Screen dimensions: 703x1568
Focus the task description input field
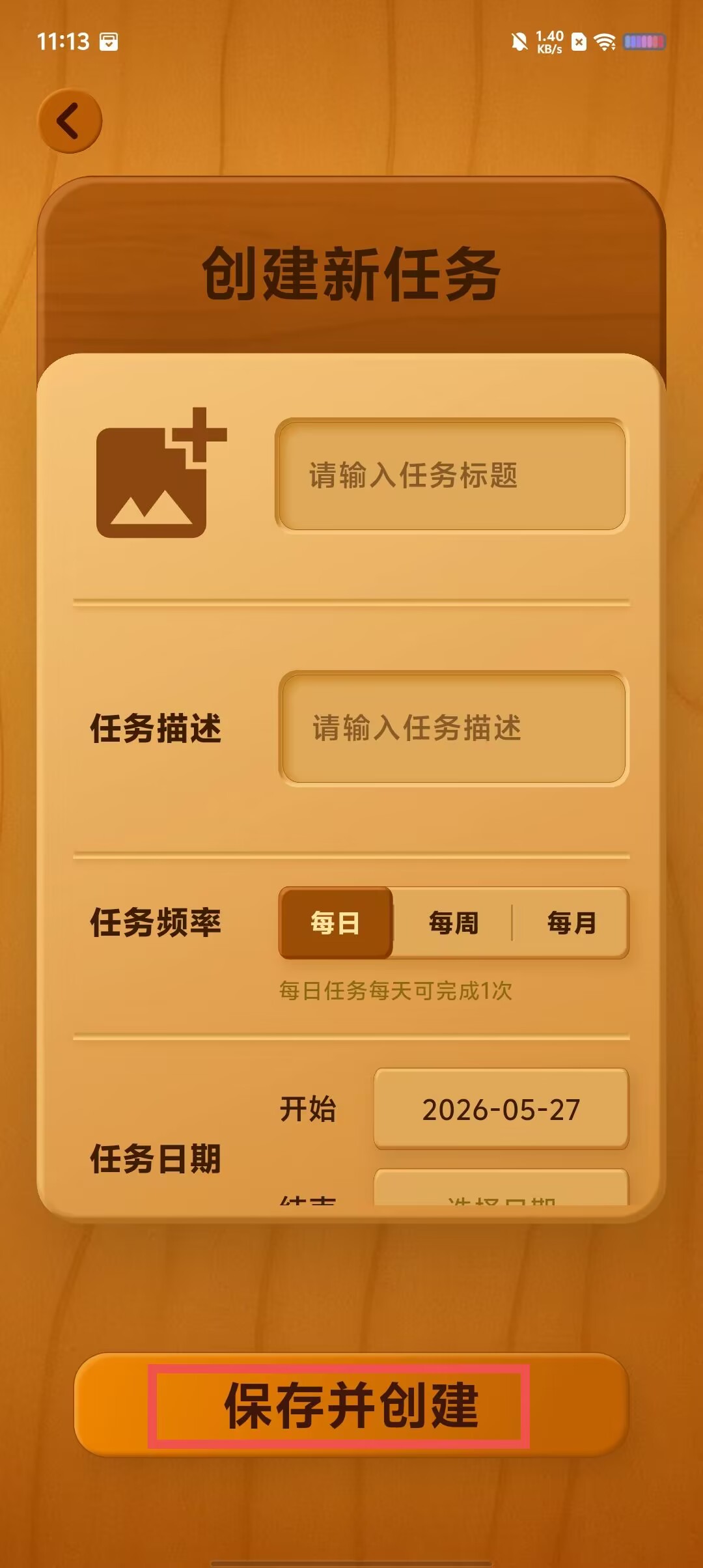[x=454, y=728]
